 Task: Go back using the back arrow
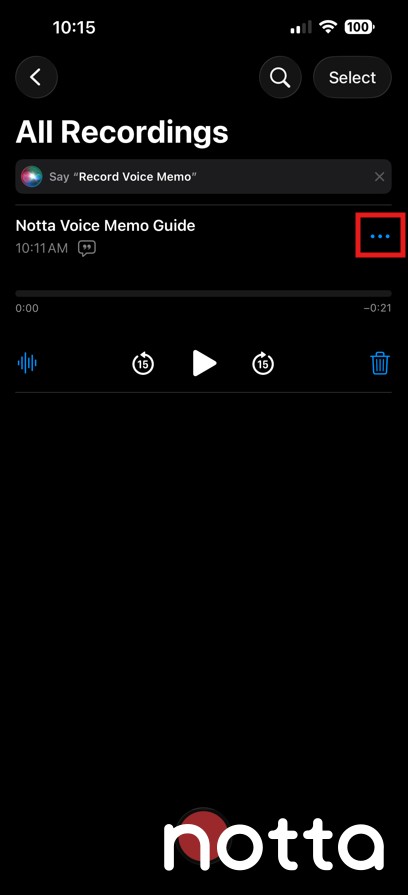click(x=37, y=77)
